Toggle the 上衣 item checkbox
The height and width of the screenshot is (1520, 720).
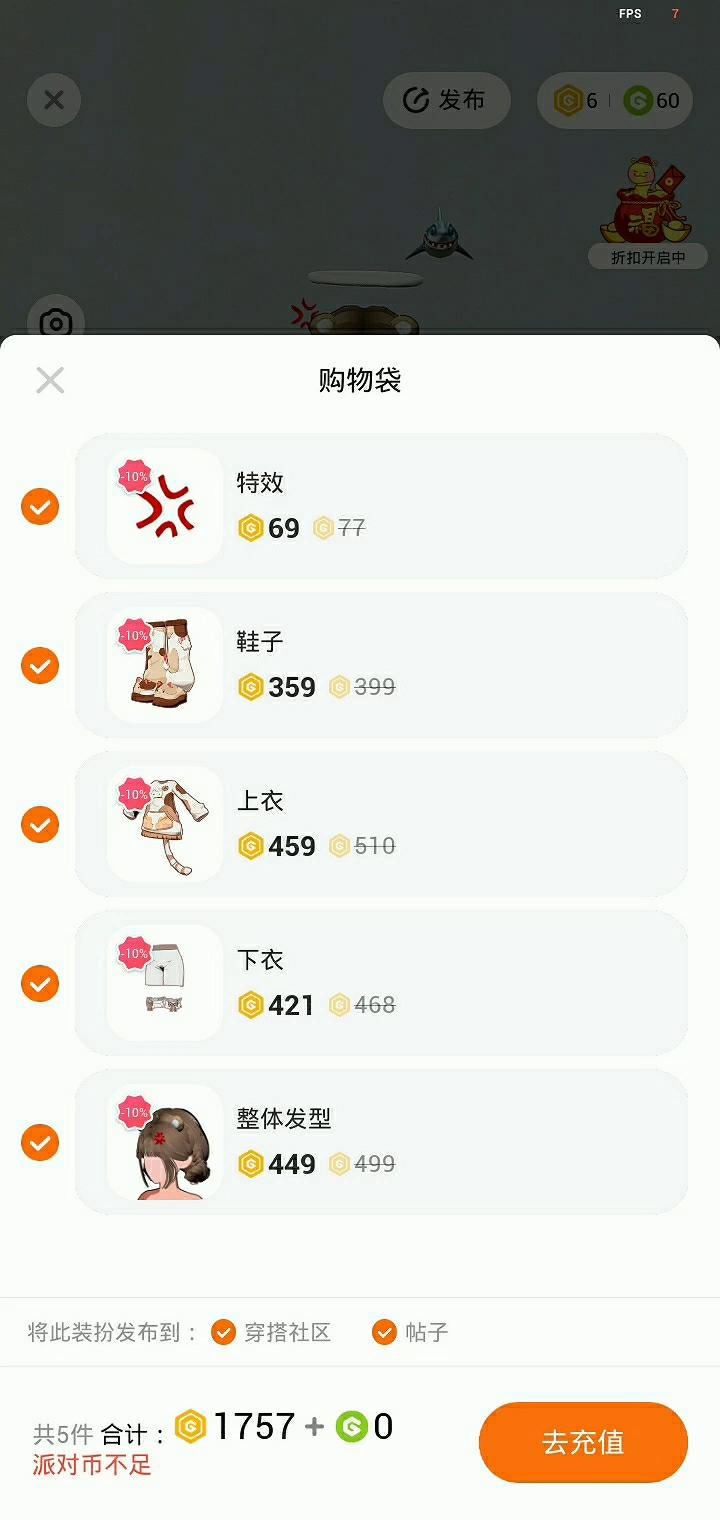[x=40, y=824]
